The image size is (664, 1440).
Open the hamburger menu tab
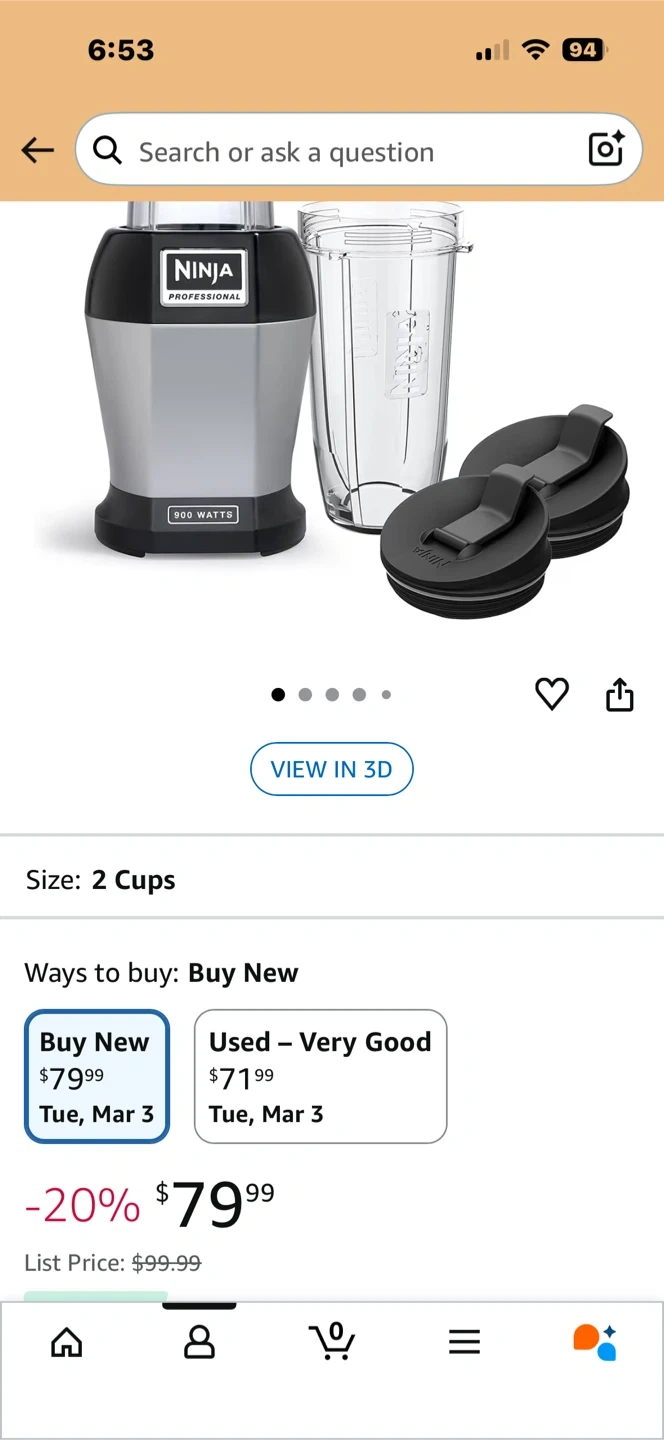(464, 1342)
